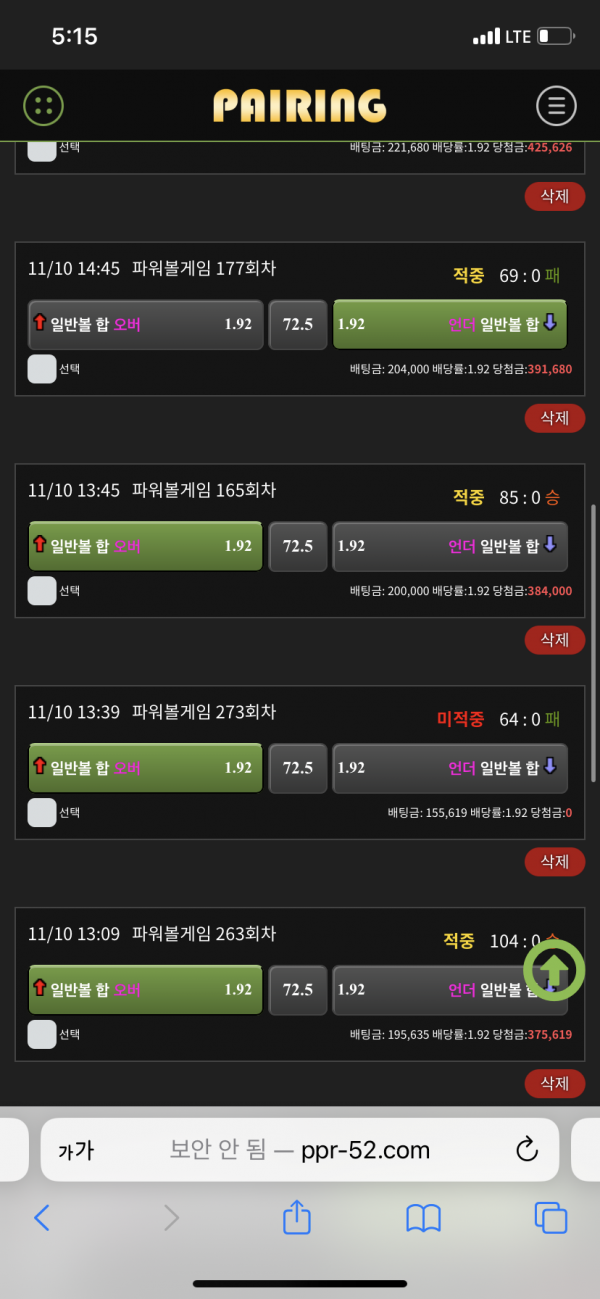Tap the scroll-to-top arrow button
Viewport: 600px width, 1299px height.
(554, 970)
